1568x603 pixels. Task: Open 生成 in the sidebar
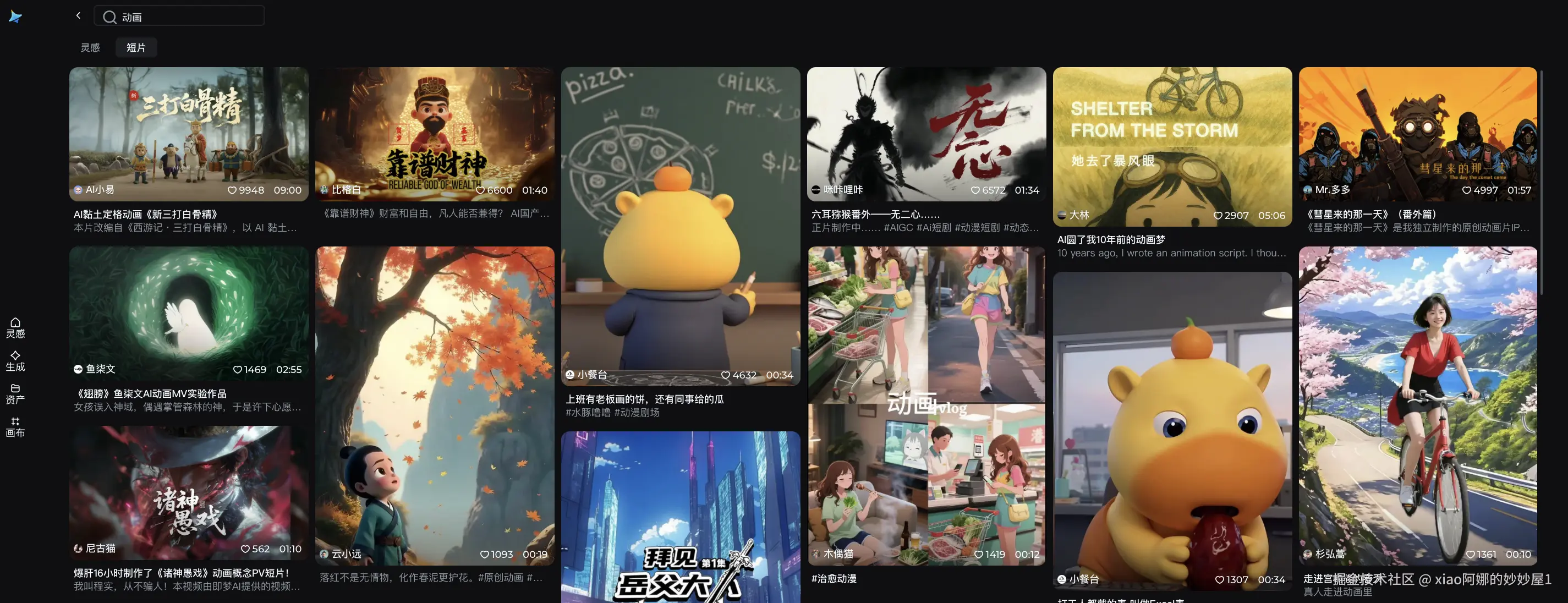(15, 360)
